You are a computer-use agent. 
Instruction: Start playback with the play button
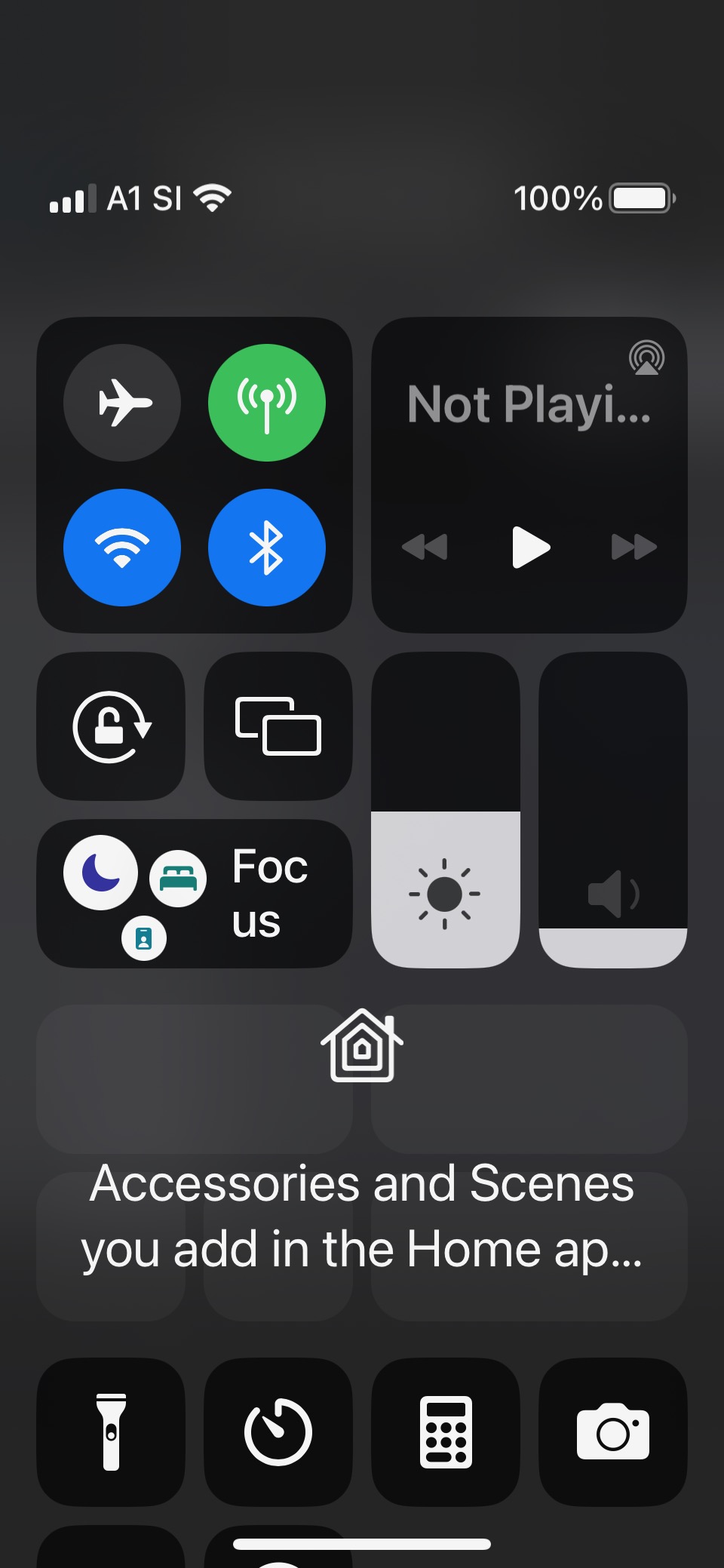coord(530,548)
